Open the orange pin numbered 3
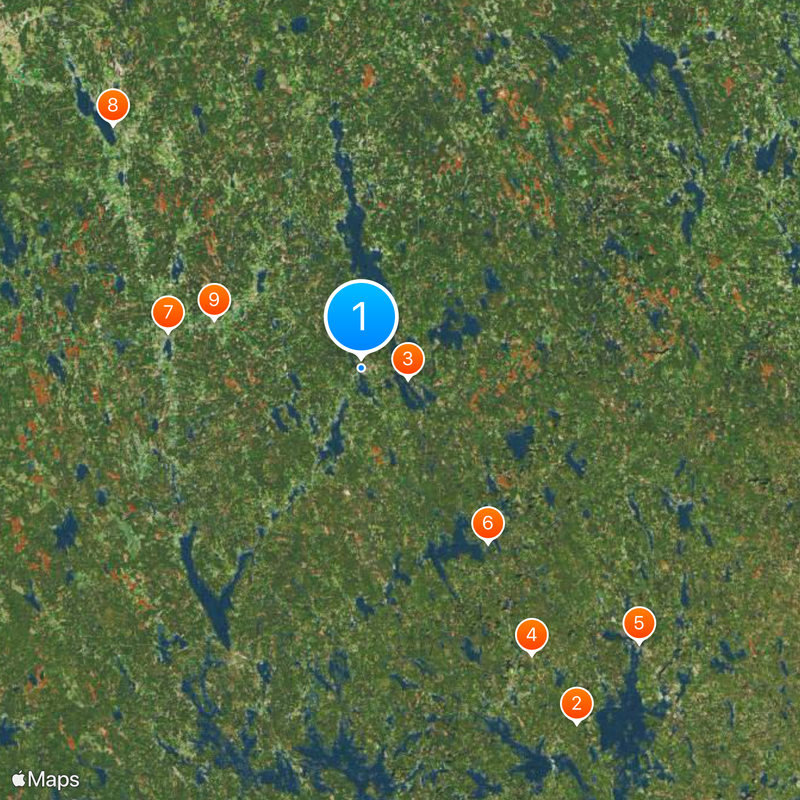Image resolution: width=800 pixels, height=800 pixels. [407, 358]
